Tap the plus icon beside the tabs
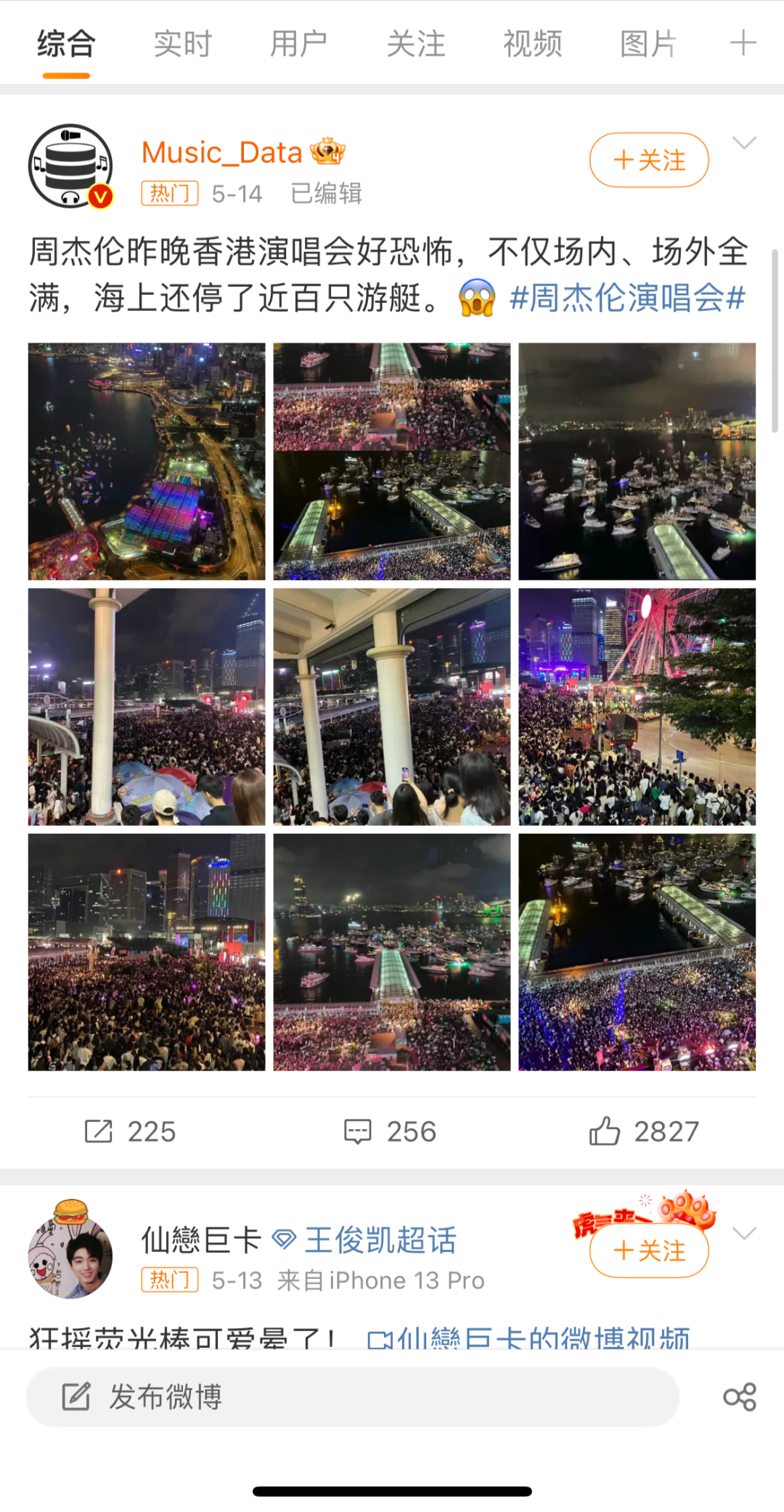The height and width of the screenshot is (1512, 784). pos(743,44)
